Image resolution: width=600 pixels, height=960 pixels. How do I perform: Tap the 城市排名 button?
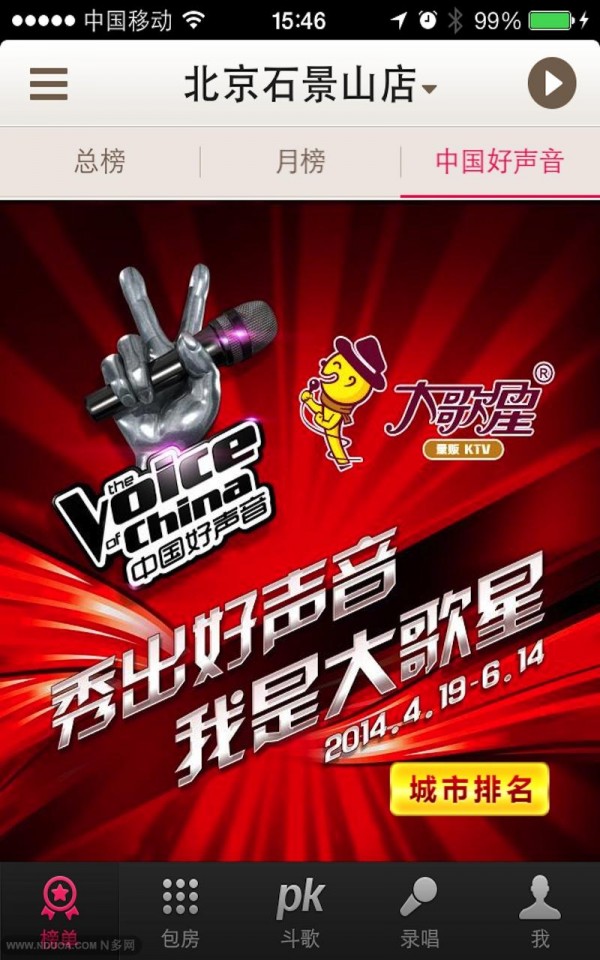(469, 789)
